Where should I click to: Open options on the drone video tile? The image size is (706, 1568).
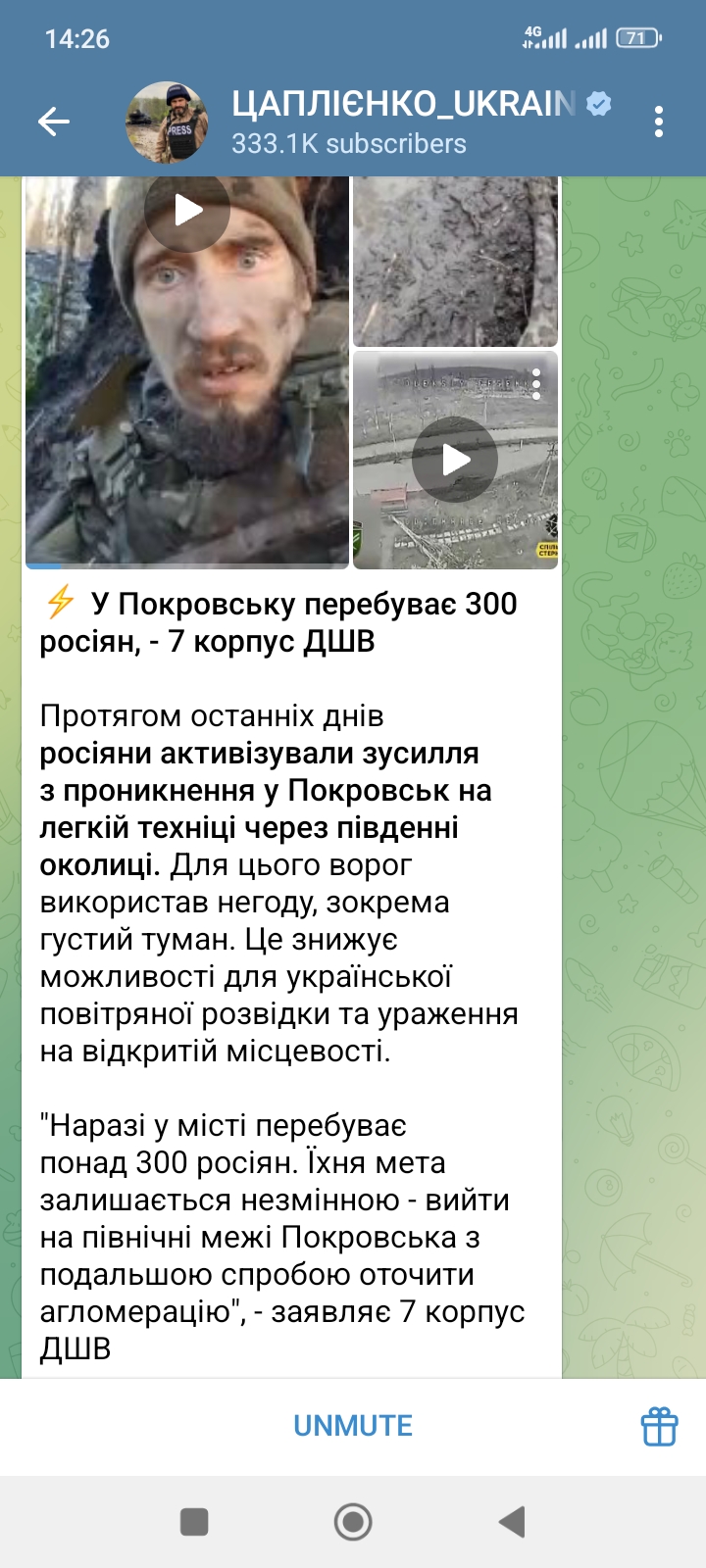pos(536,383)
